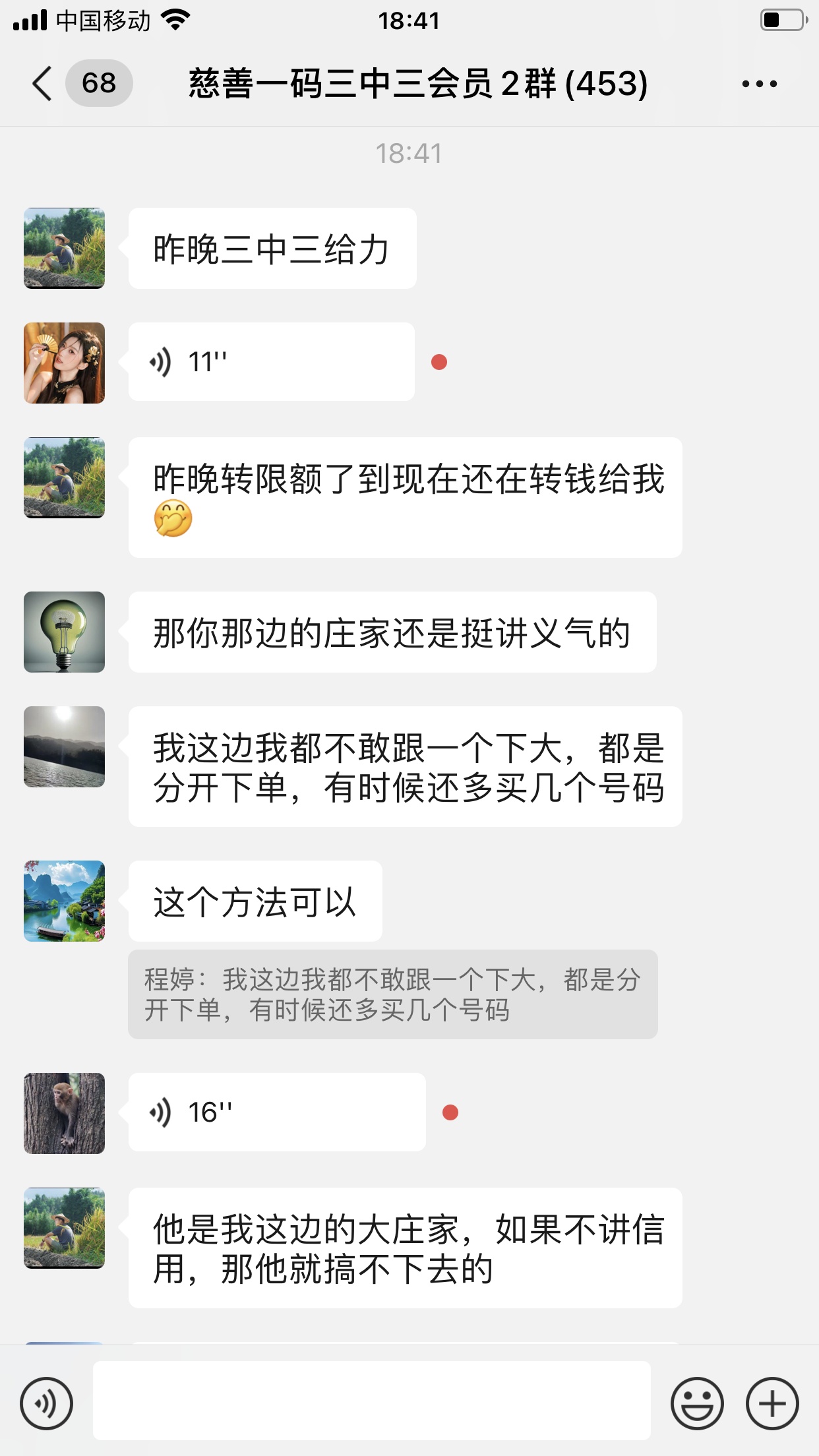The height and width of the screenshot is (1456, 819).
Task: View the light bulb avatar's profile
Action: click(65, 632)
